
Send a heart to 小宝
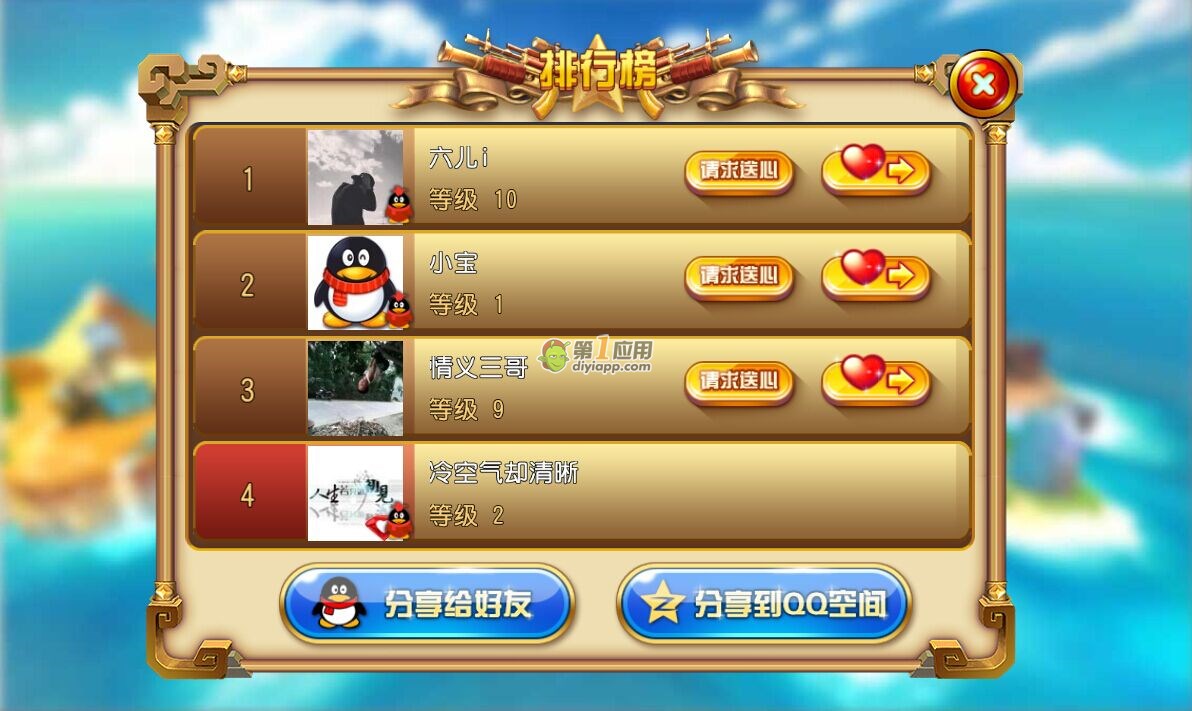click(876, 277)
